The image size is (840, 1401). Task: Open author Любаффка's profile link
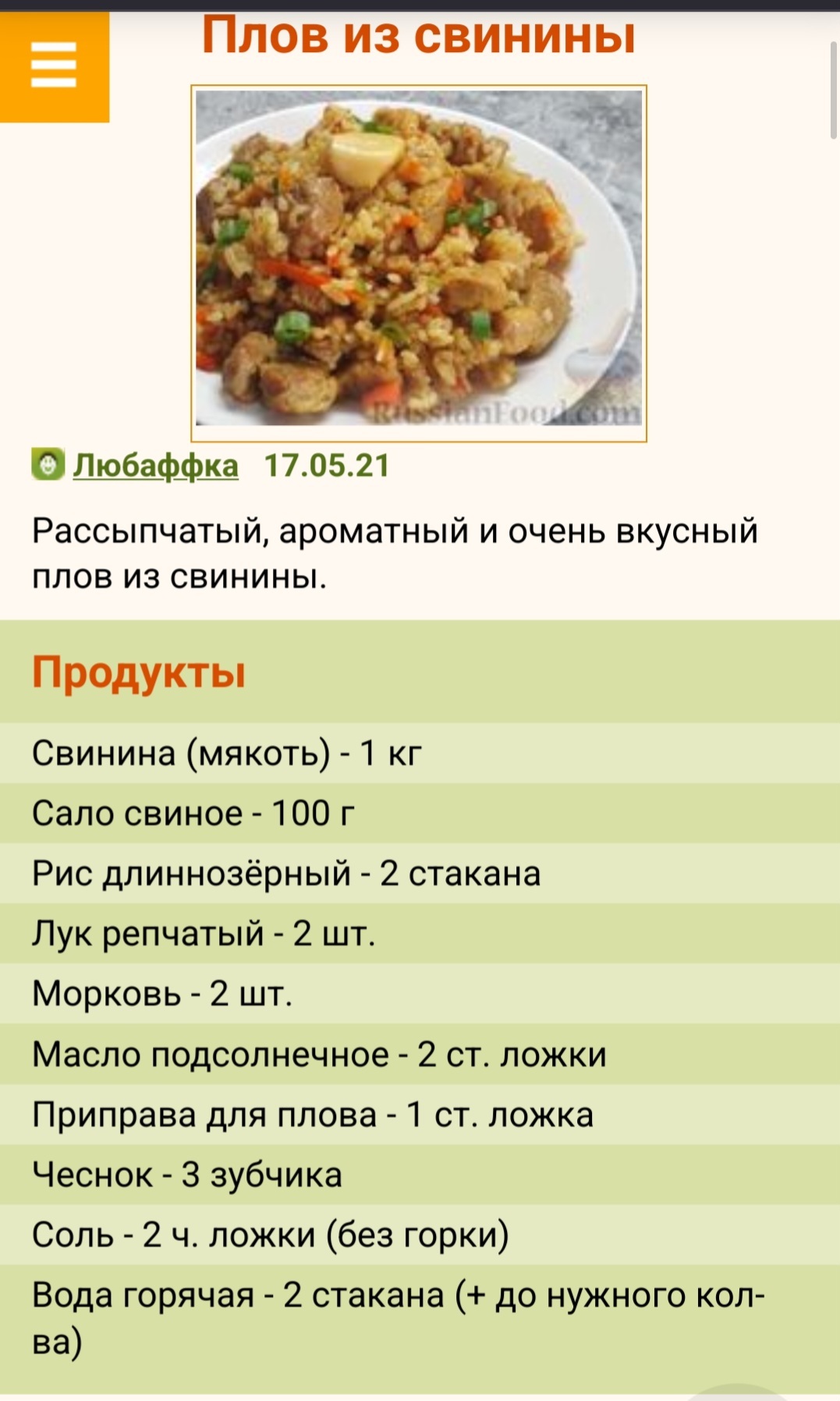click(x=155, y=466)
